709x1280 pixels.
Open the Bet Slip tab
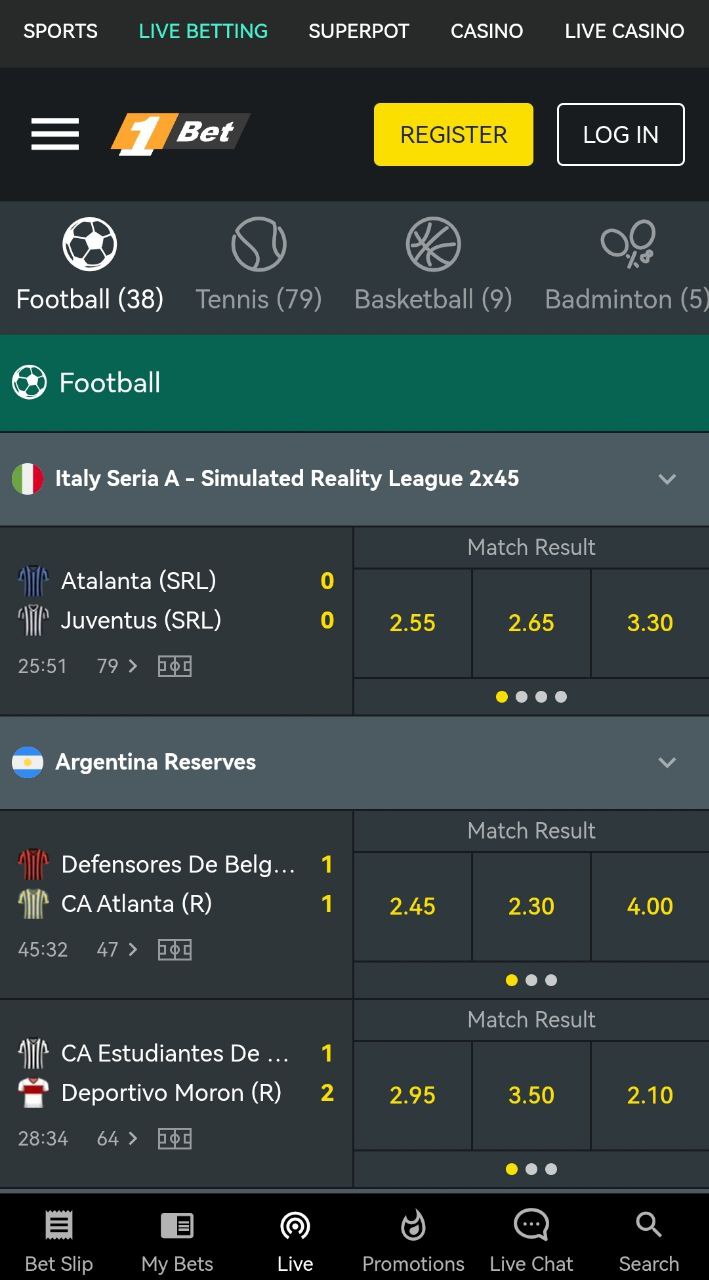pyautogui.click(x=59, y=1241)
